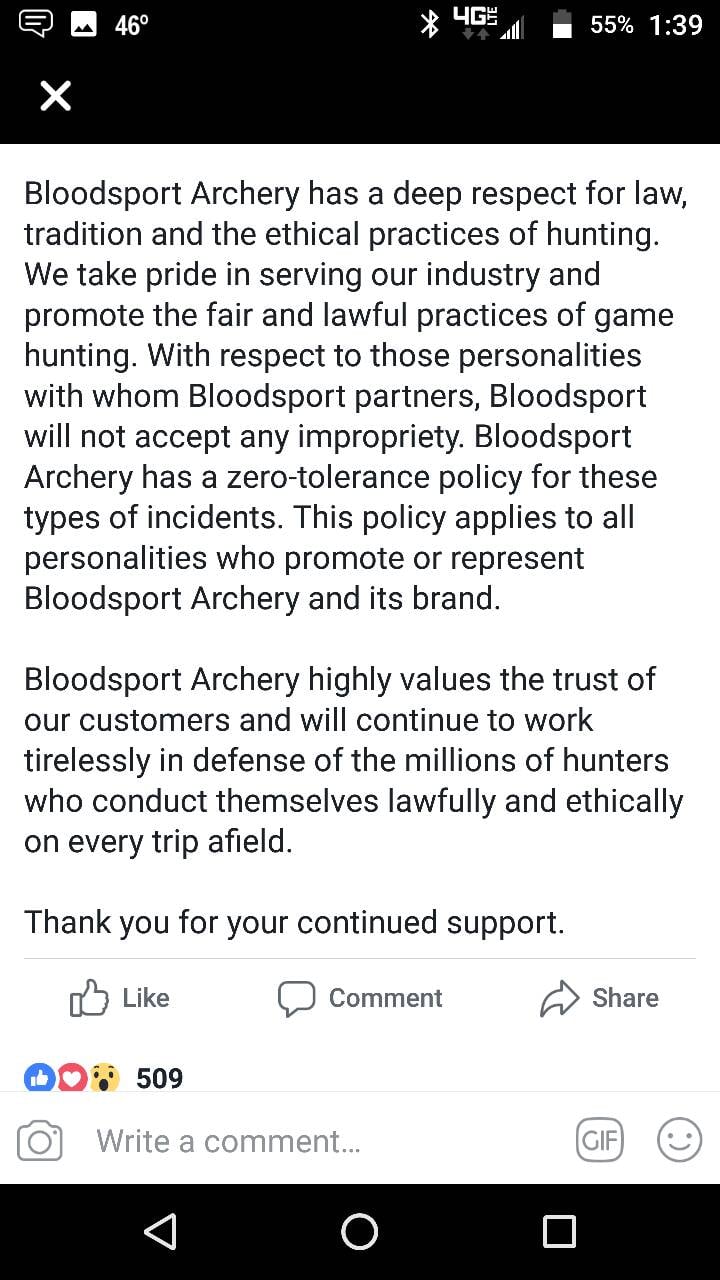Tap Comment under the post

click(x=360, y=998)
